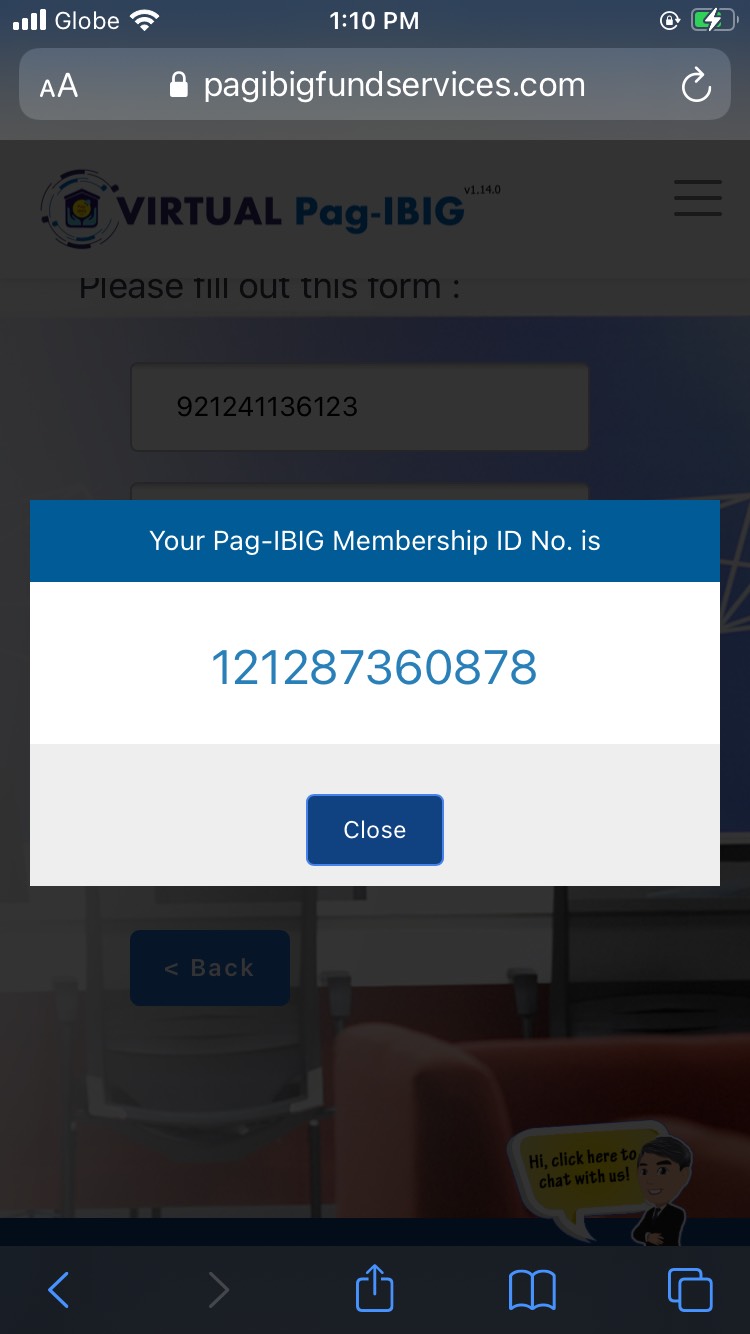This screenshot has height=1334, width=750.
Task: Go back to the previous page
Action: (59, 1290)
